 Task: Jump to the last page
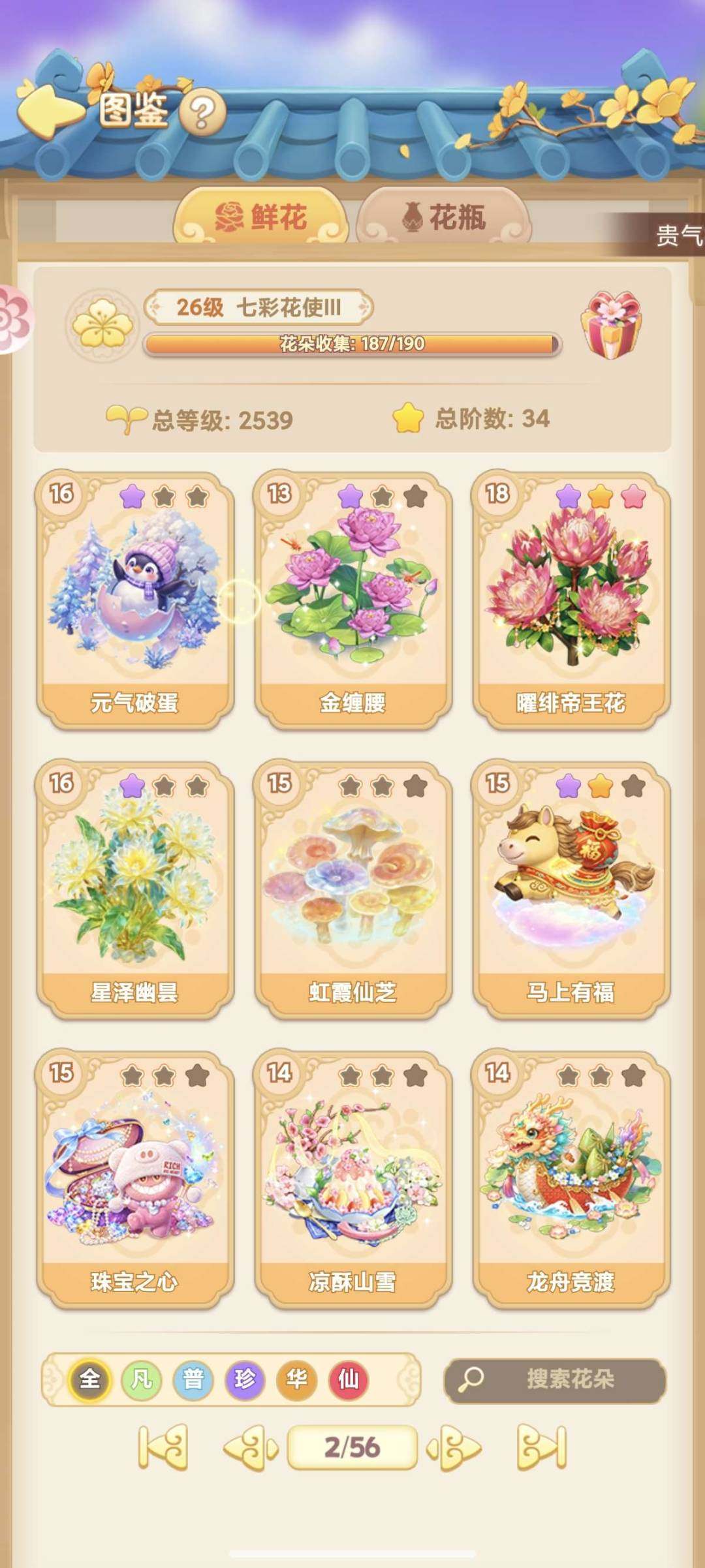click(542, 1448)
